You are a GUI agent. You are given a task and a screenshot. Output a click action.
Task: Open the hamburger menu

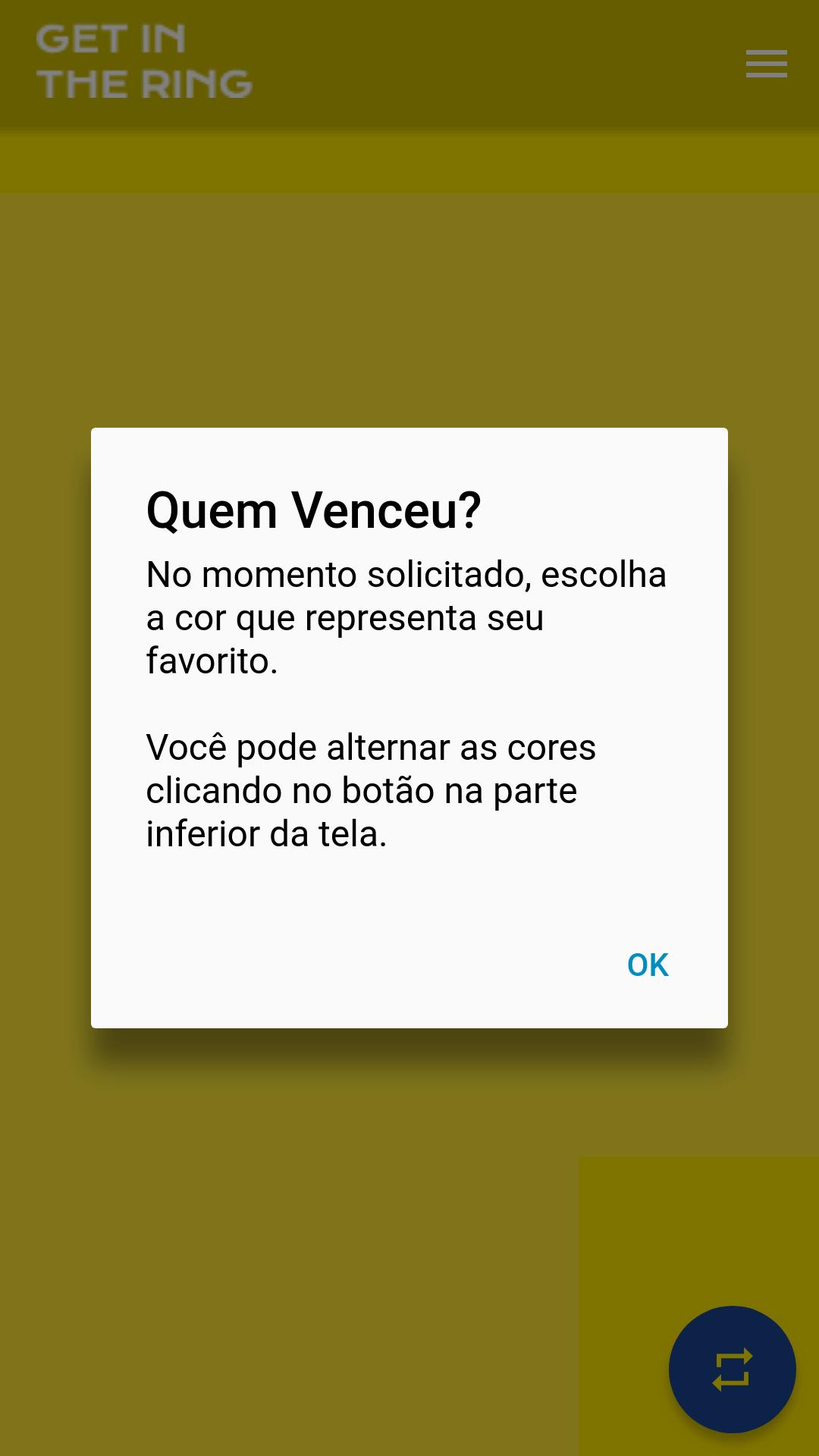pos(766,64)
